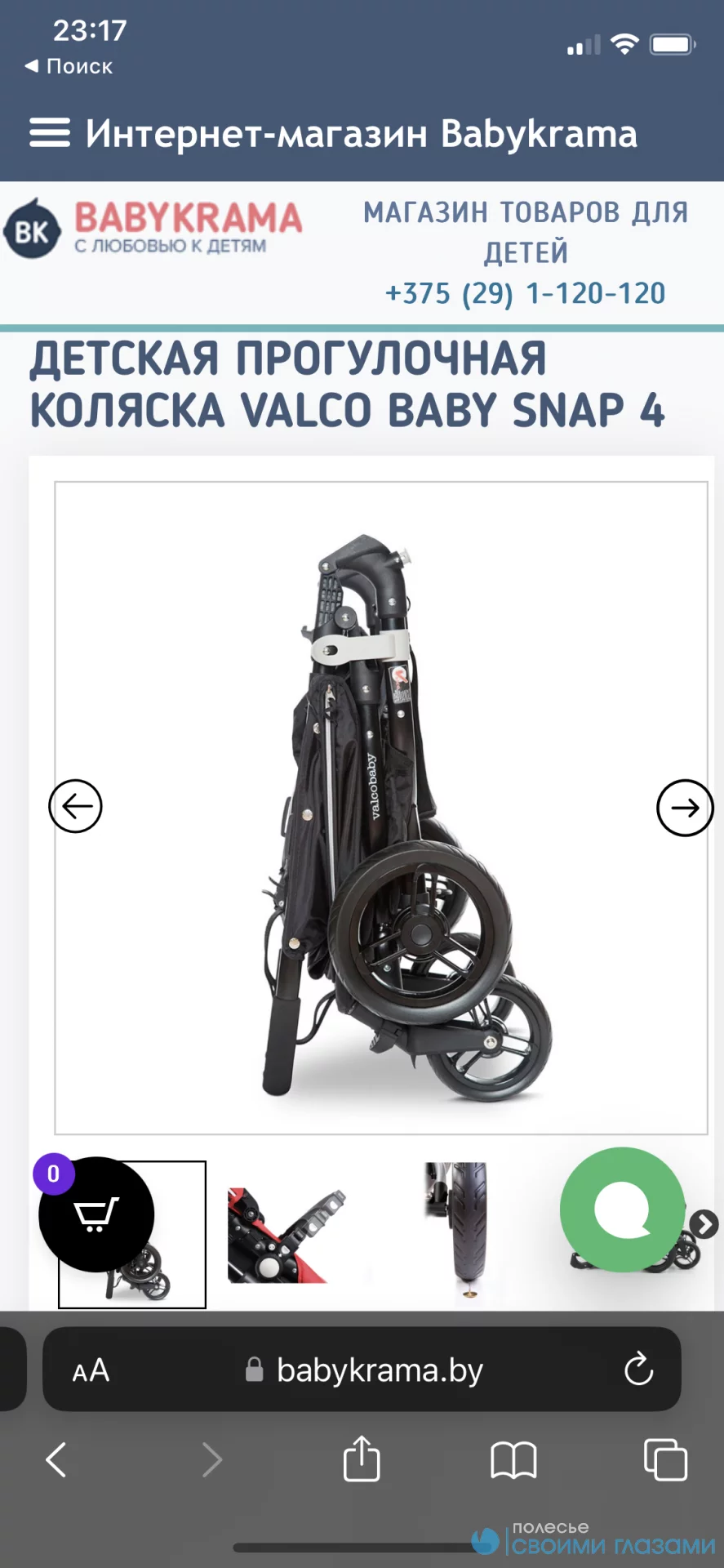724x1568 pixels.
Task: Open the Safari tabs overview
Action: click(x=665, y=1459)
